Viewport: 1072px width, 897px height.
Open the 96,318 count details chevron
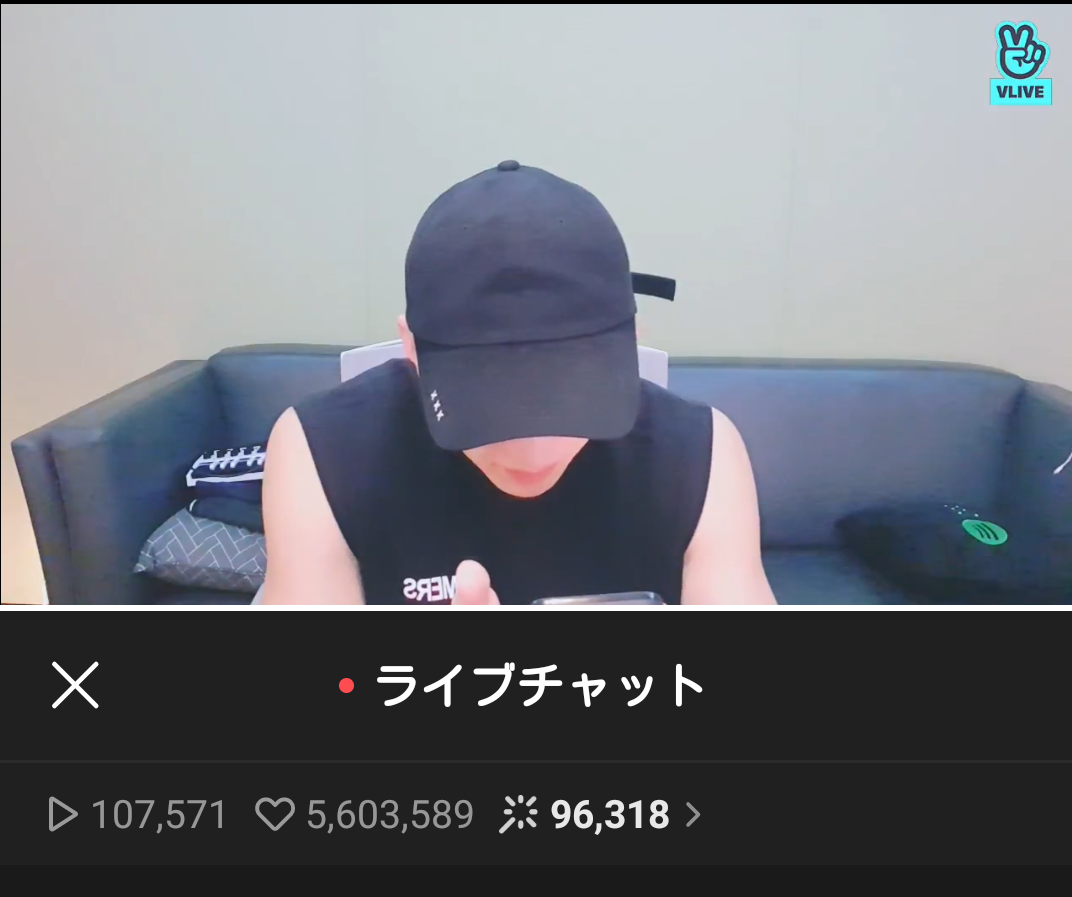pos(693,815)
